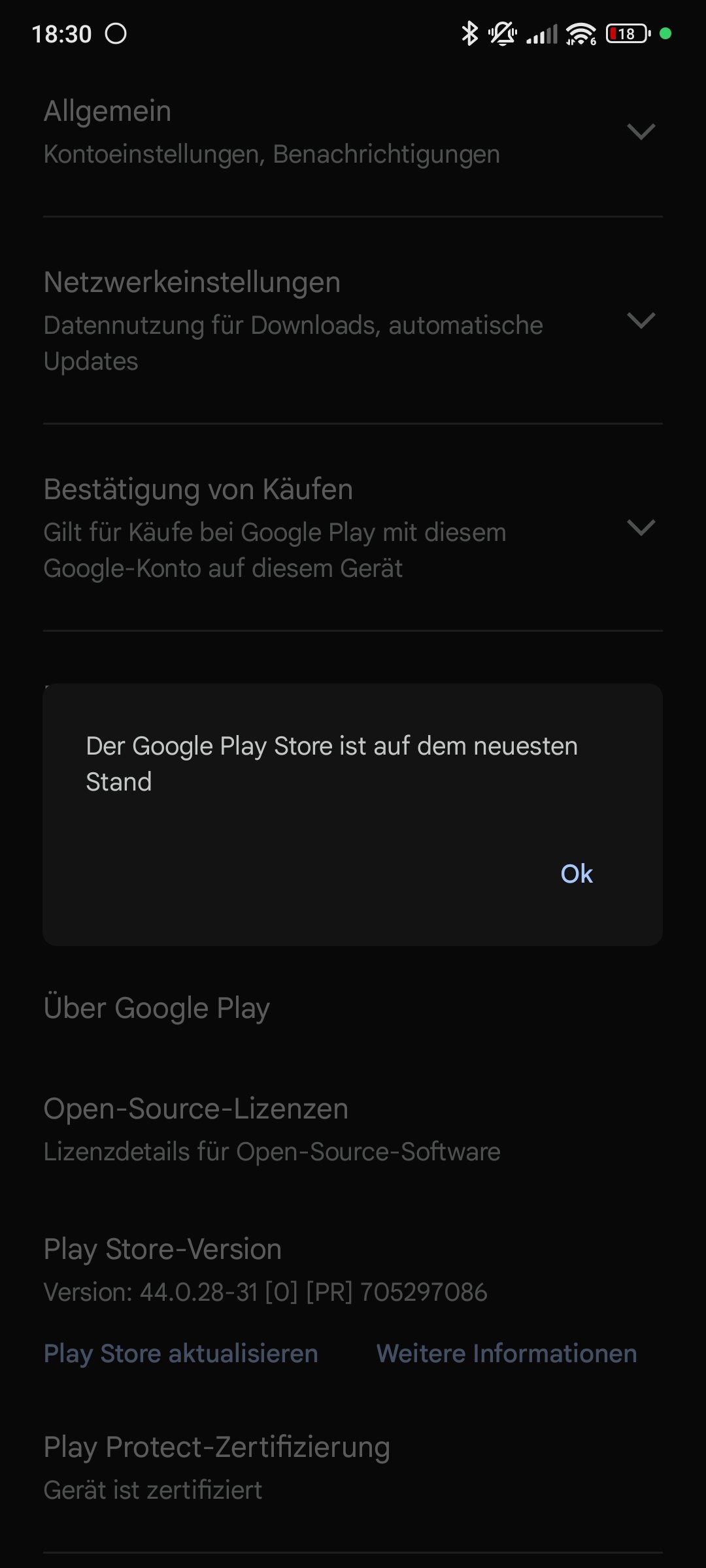Open Play Protect-Zertifizierung entry
The height and width of the screenshot is (1568, 706).
(x=217, y=1467)
